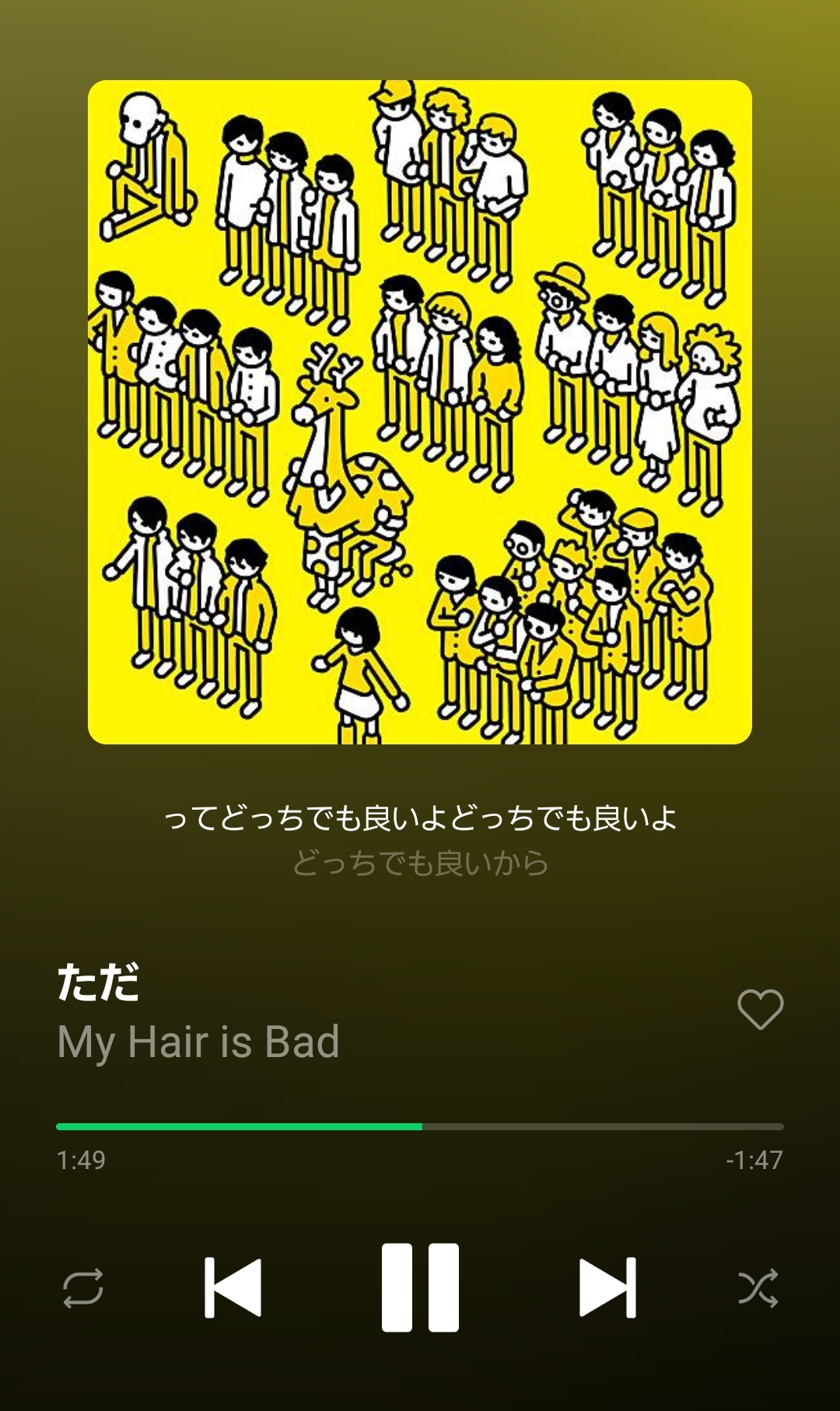Tap the yellow album cover art
Image resolution: width=840 pixels, height=1411 pixels.
[420, 412]
